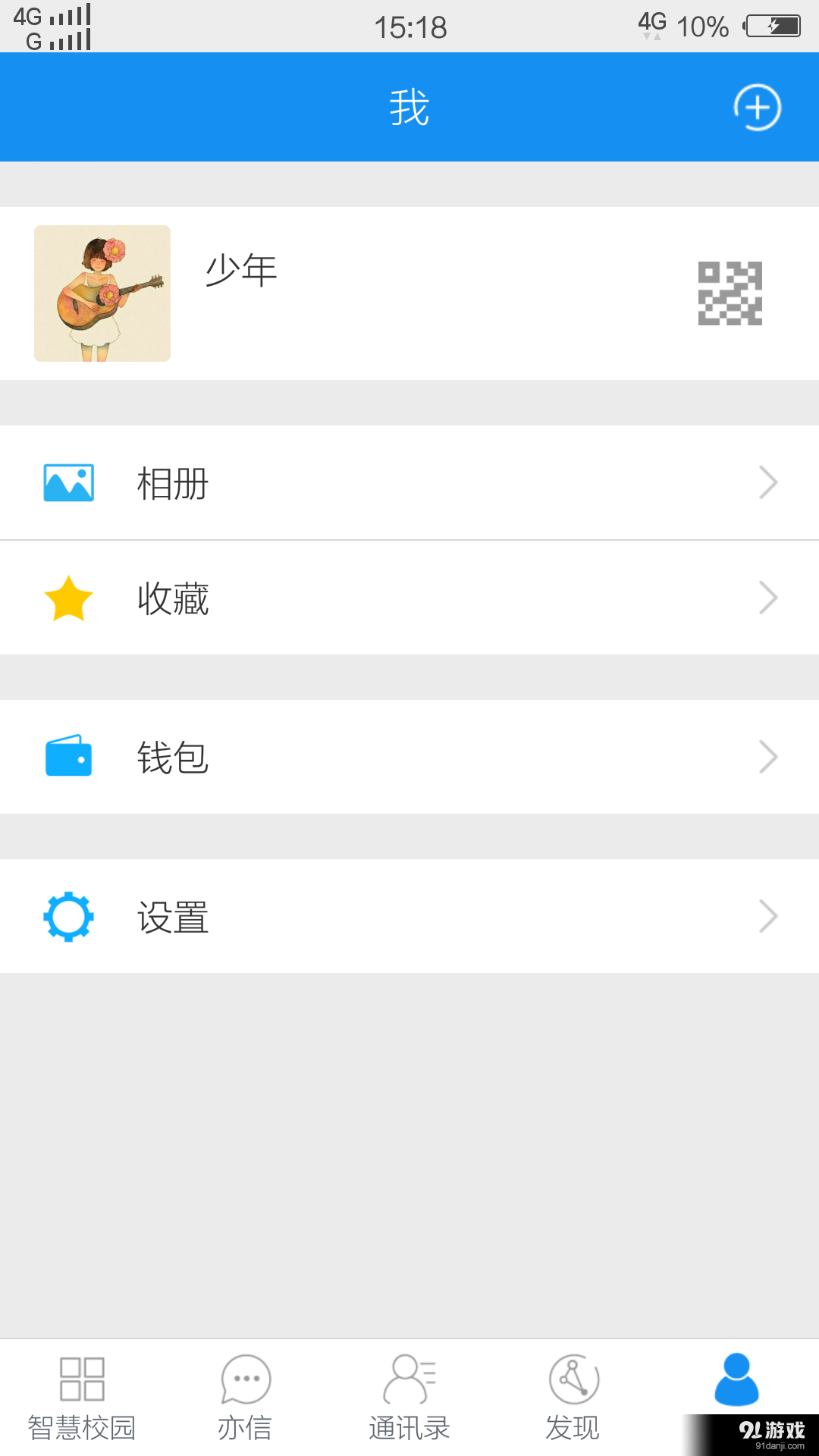Expand the Album row chevron
This screenshot has height=1456, width=819.
(768, 482)
